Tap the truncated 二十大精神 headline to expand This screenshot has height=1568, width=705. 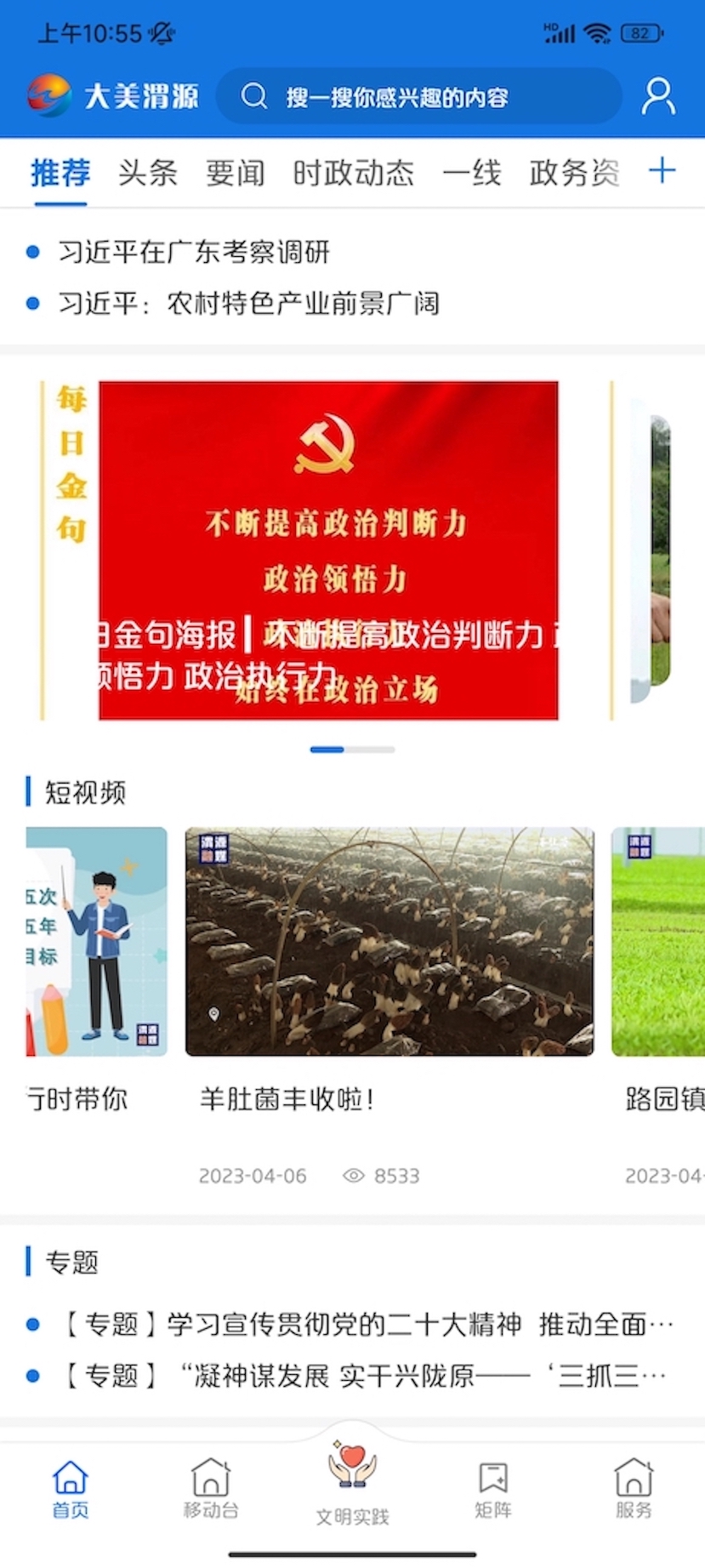click(366, 1324)
